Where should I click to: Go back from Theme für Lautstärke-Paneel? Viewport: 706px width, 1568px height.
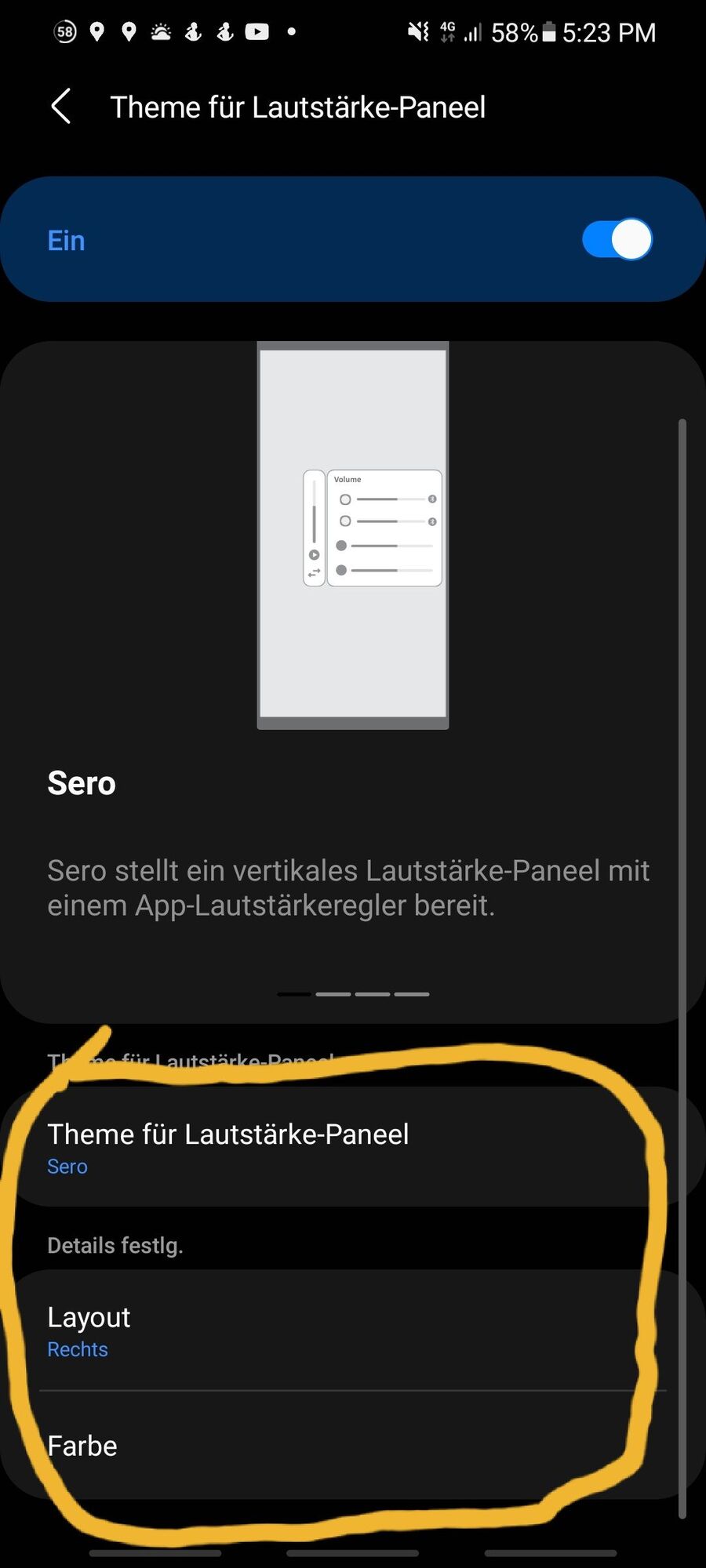pyautogui.click(x=61, y=107)
